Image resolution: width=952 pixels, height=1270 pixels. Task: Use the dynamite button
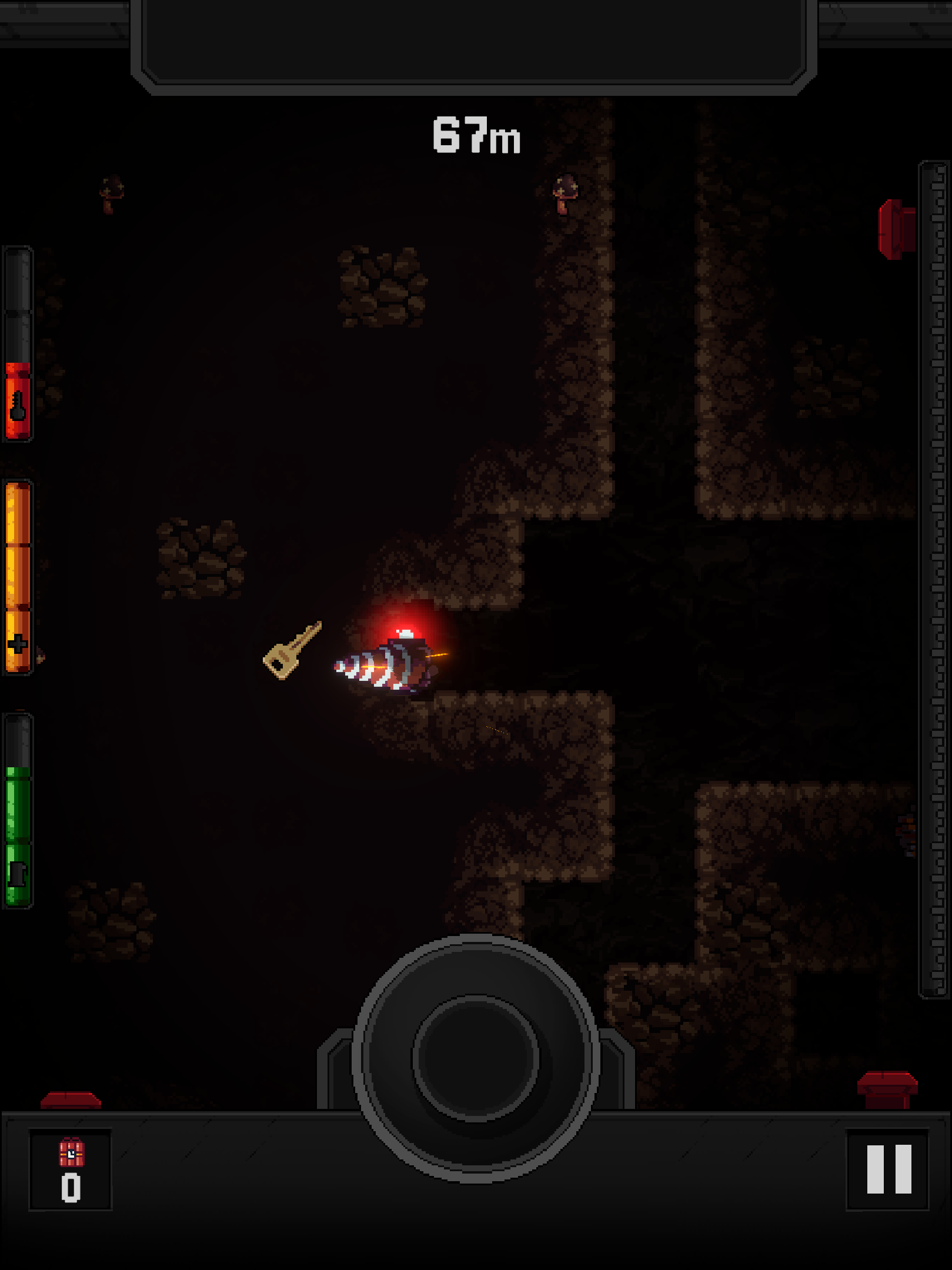[x=71, y=1169]
